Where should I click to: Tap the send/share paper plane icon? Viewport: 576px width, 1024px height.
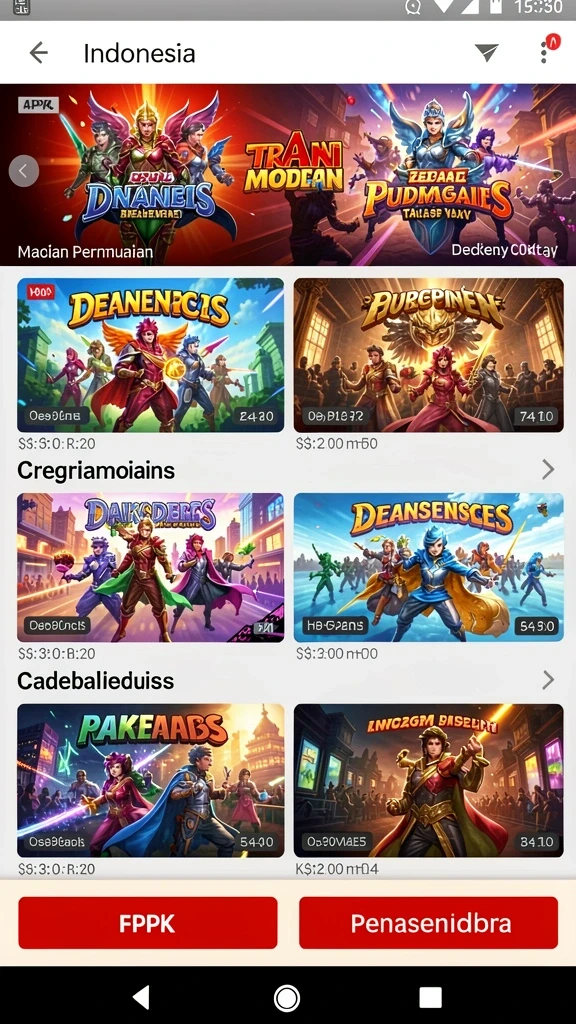pos(487,53)
